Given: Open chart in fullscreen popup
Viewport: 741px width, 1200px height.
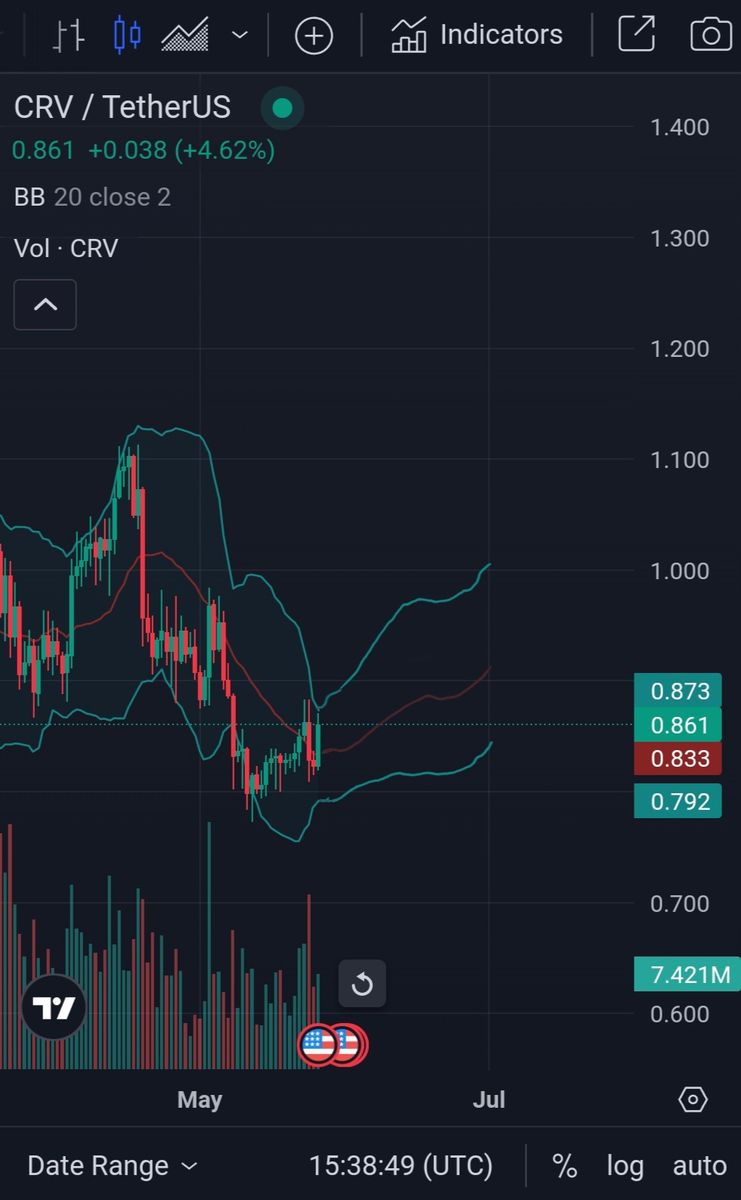Looking at the screenshot, I should (x=637, y=35).
